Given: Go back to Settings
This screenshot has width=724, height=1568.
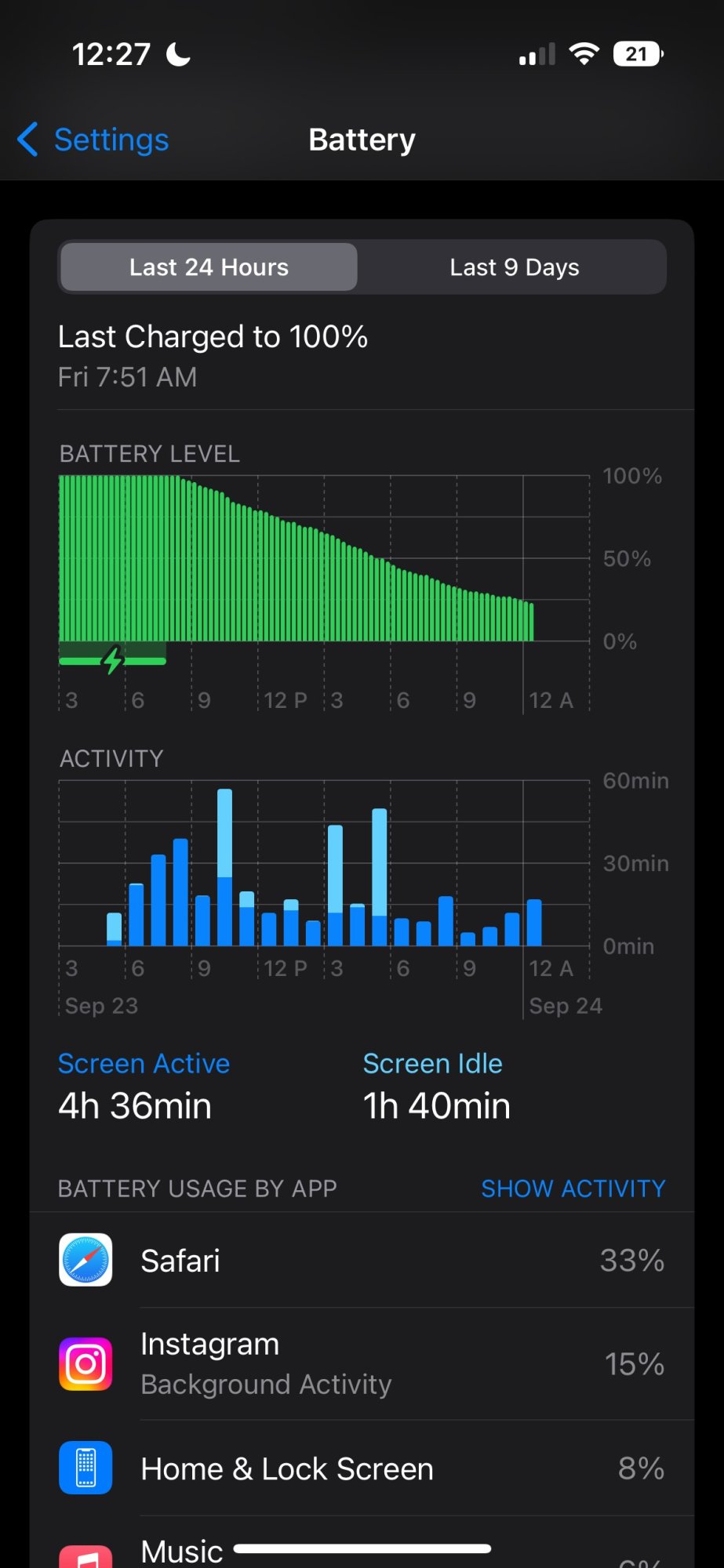Looking at the screenshot, I should point(94,140).
